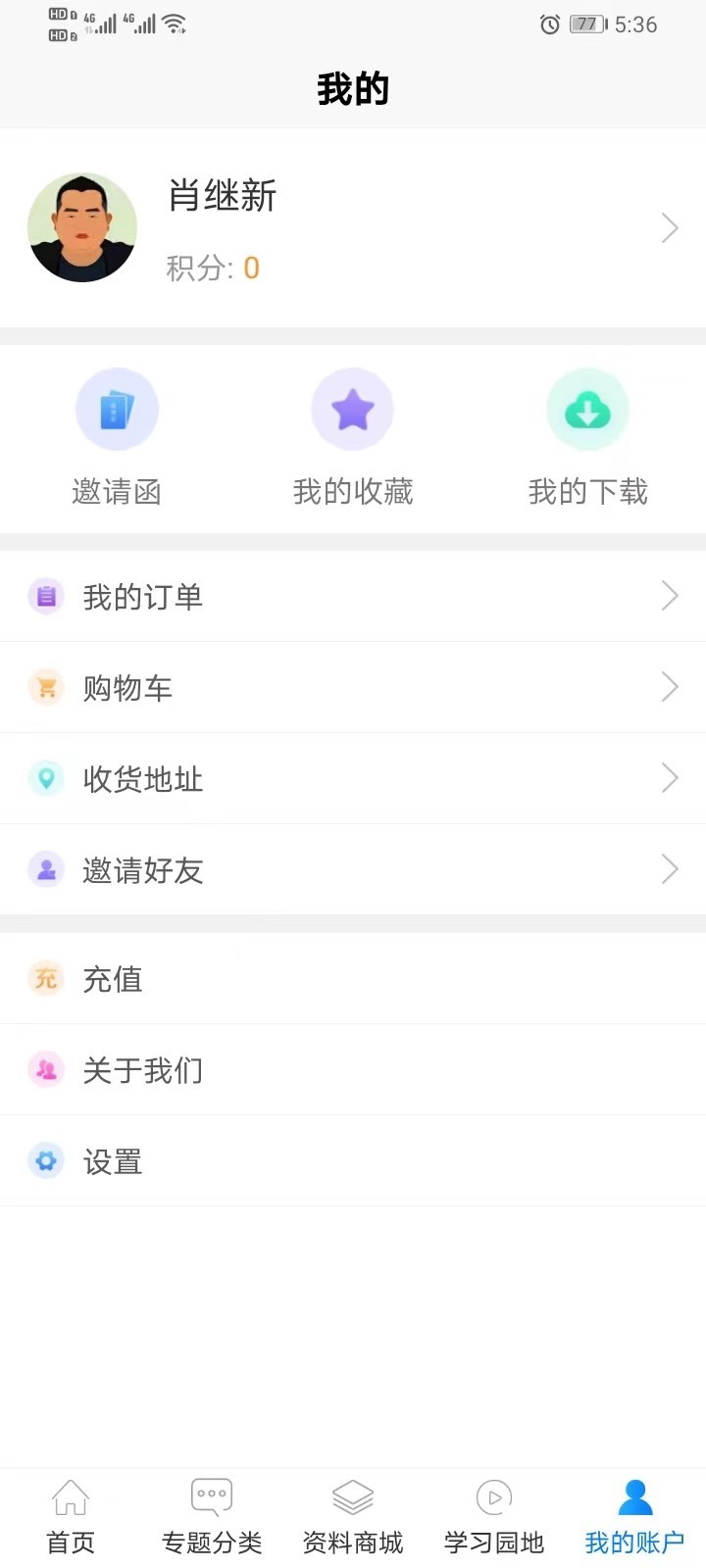Open the 邀请函 shortcut
This screenshot has height=1568, width=706.
[117, 436]
